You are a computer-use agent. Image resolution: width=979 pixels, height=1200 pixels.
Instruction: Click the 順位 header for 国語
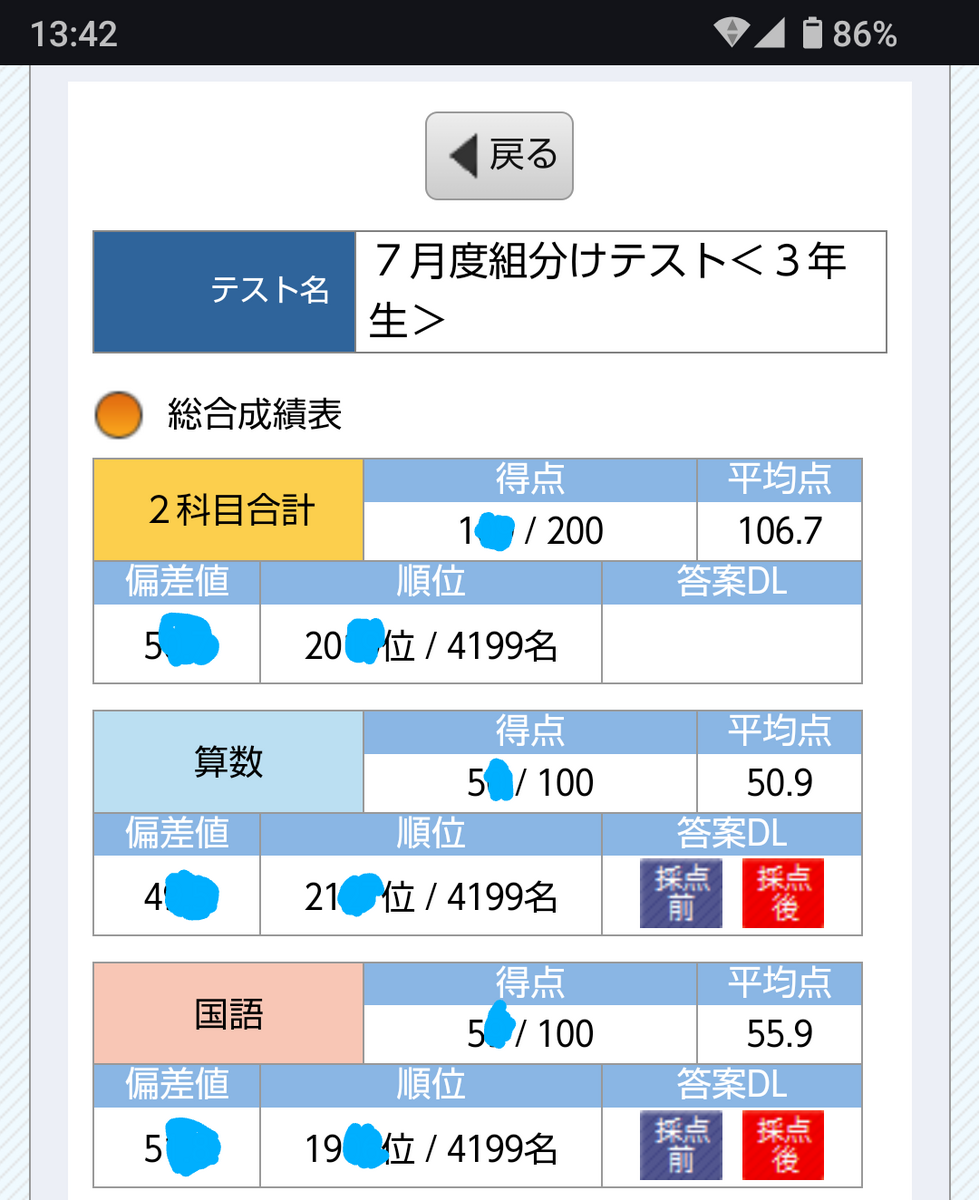(x=431, y=1086)
